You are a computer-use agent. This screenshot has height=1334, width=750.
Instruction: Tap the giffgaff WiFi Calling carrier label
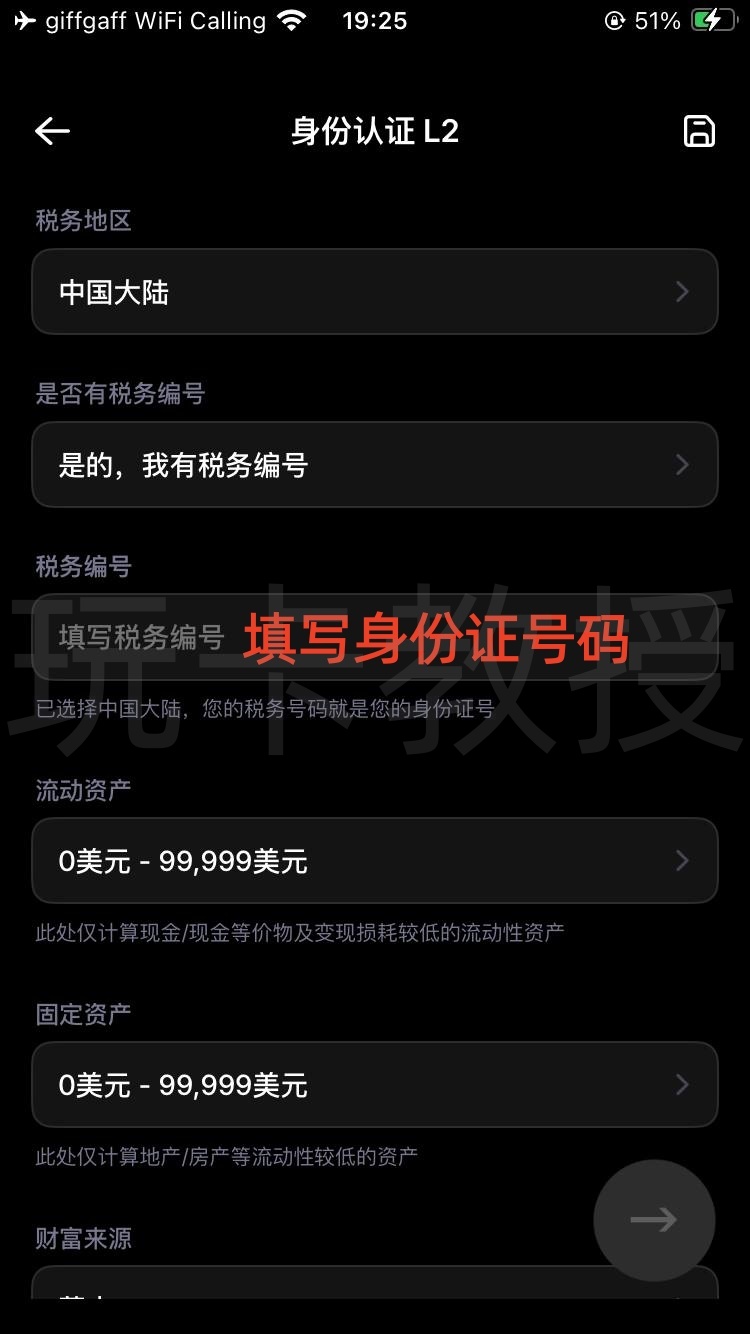coord(150,20)
